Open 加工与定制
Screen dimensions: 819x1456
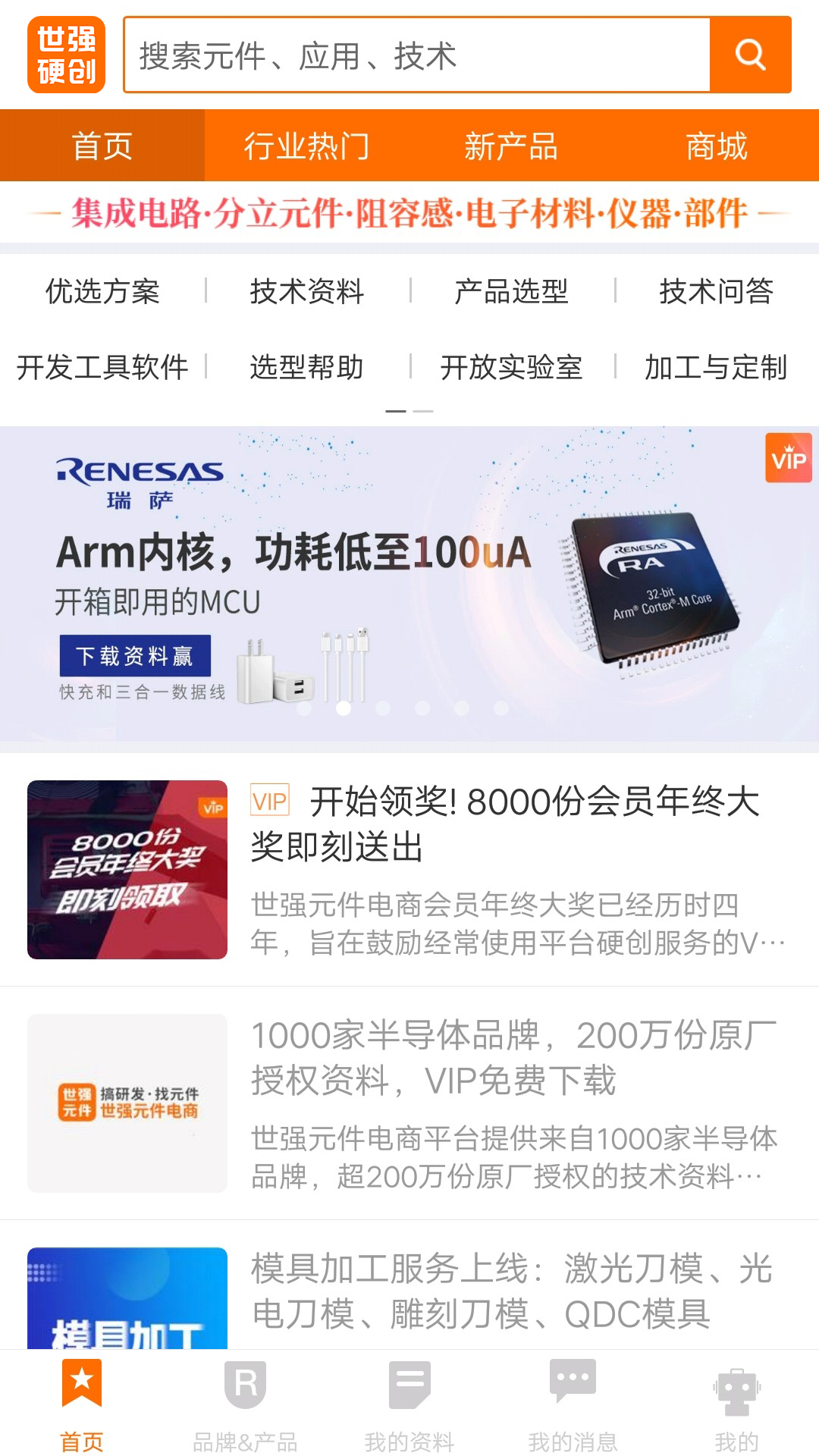pyautogui.click(x=716, y=367)
